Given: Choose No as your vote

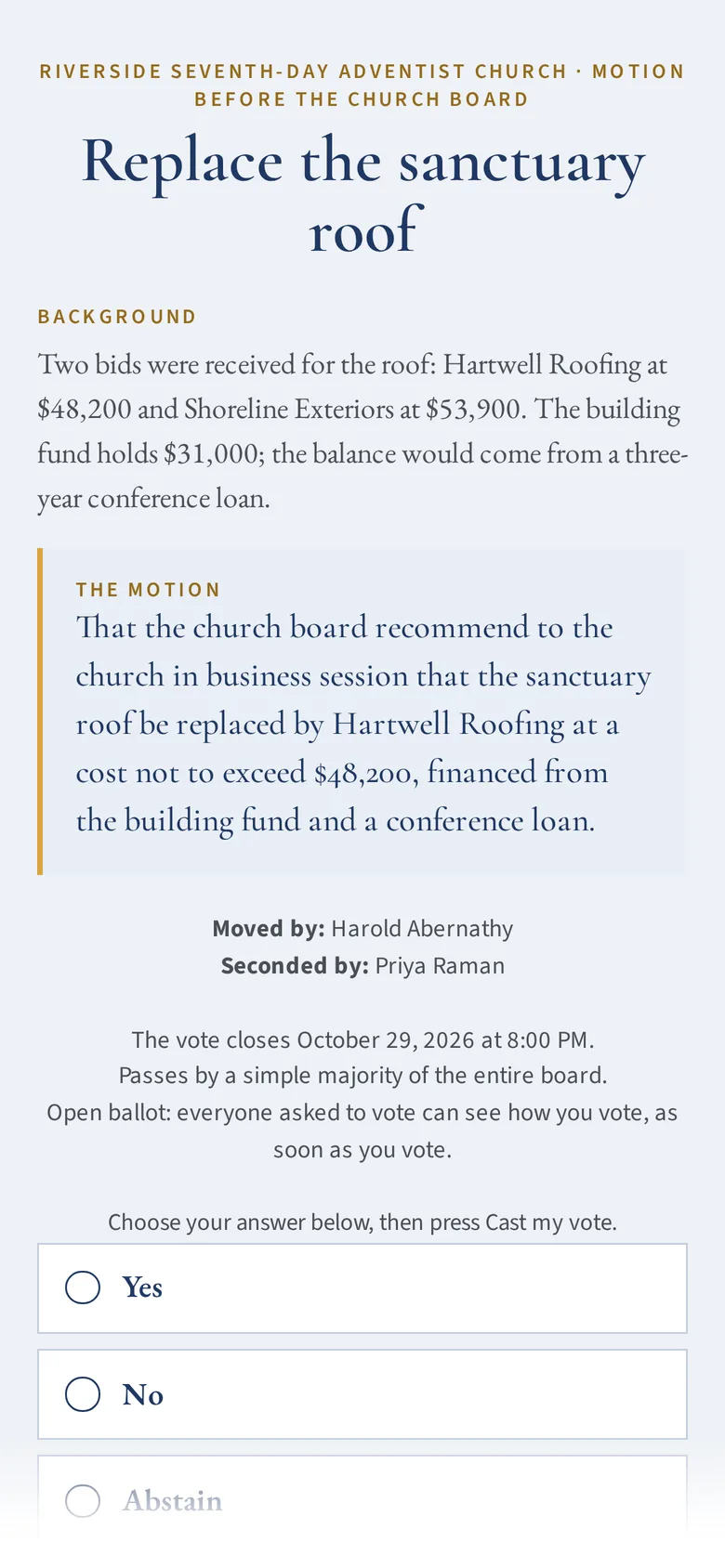Looking at the screenshot, I should tap(362, 1394).
